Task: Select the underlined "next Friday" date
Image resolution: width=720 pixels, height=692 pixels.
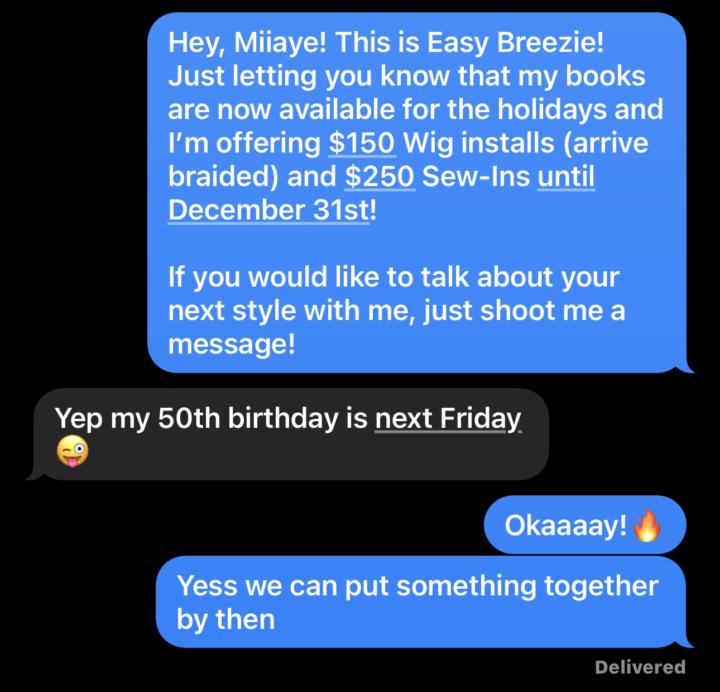Action: pyautogui.click(x=447, y=417)
